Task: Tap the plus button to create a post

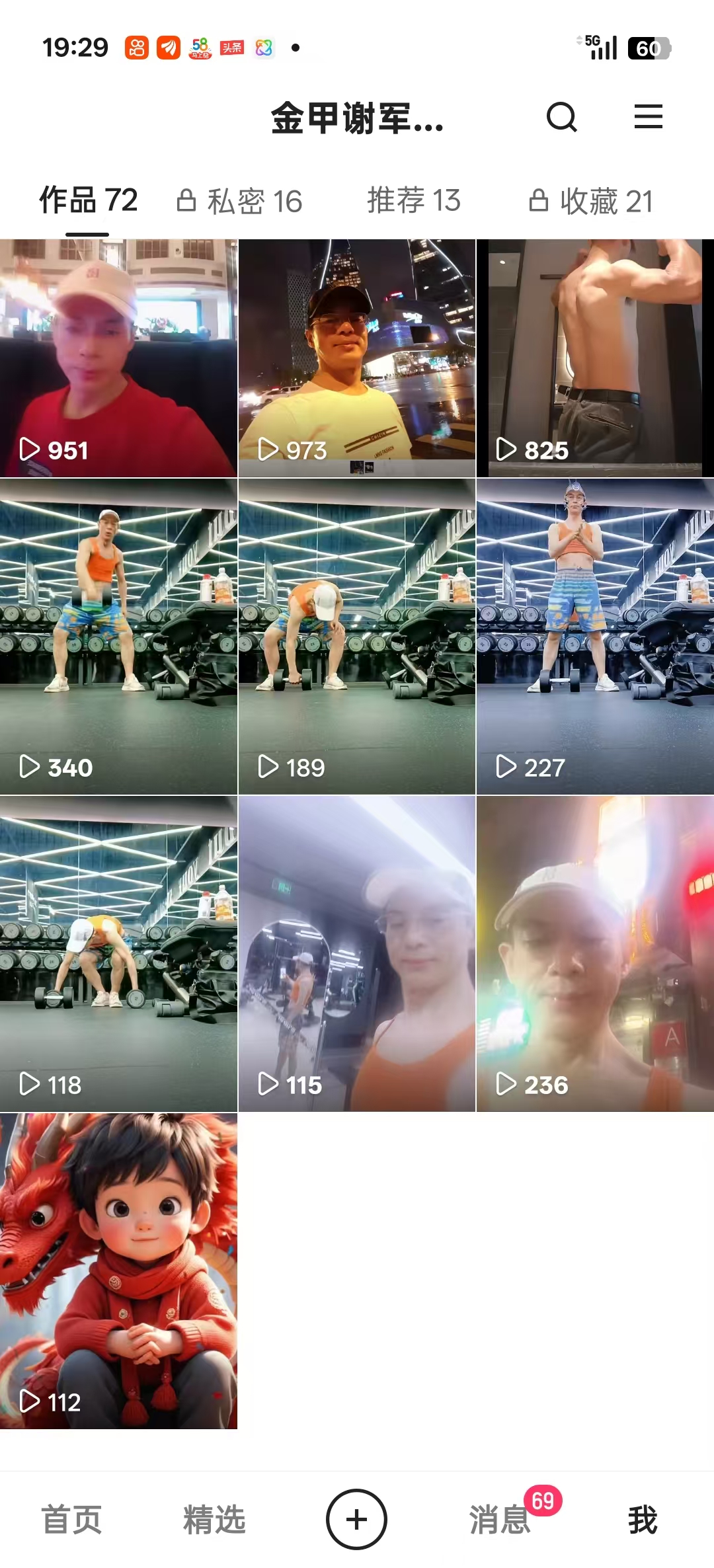Action: pyautogui.click(x=356, y=1519)
